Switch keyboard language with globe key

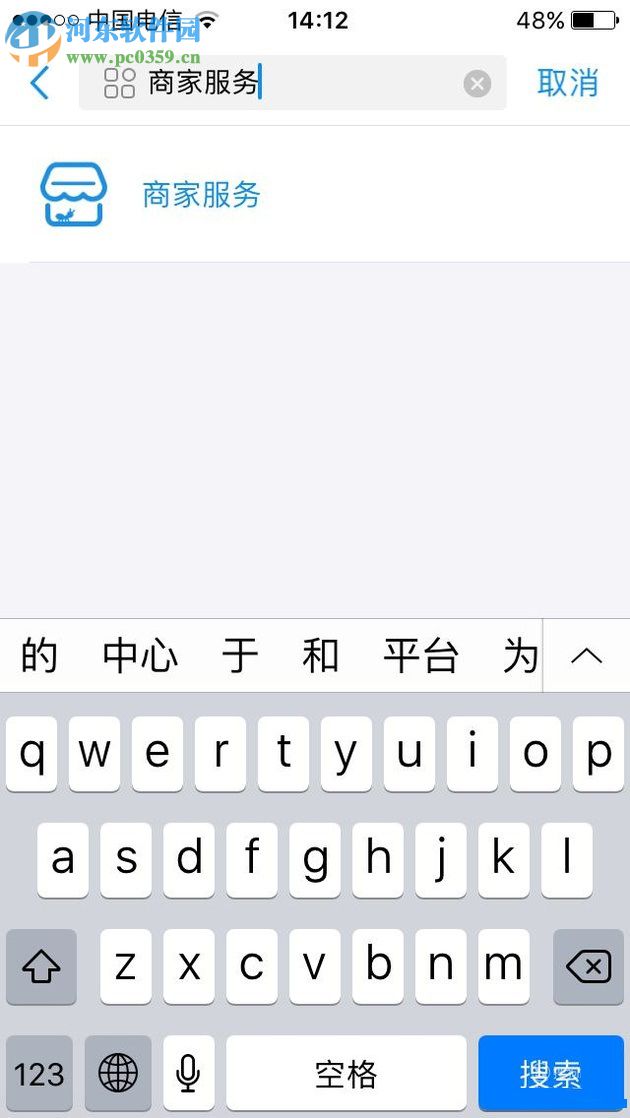pos(118,1074)
